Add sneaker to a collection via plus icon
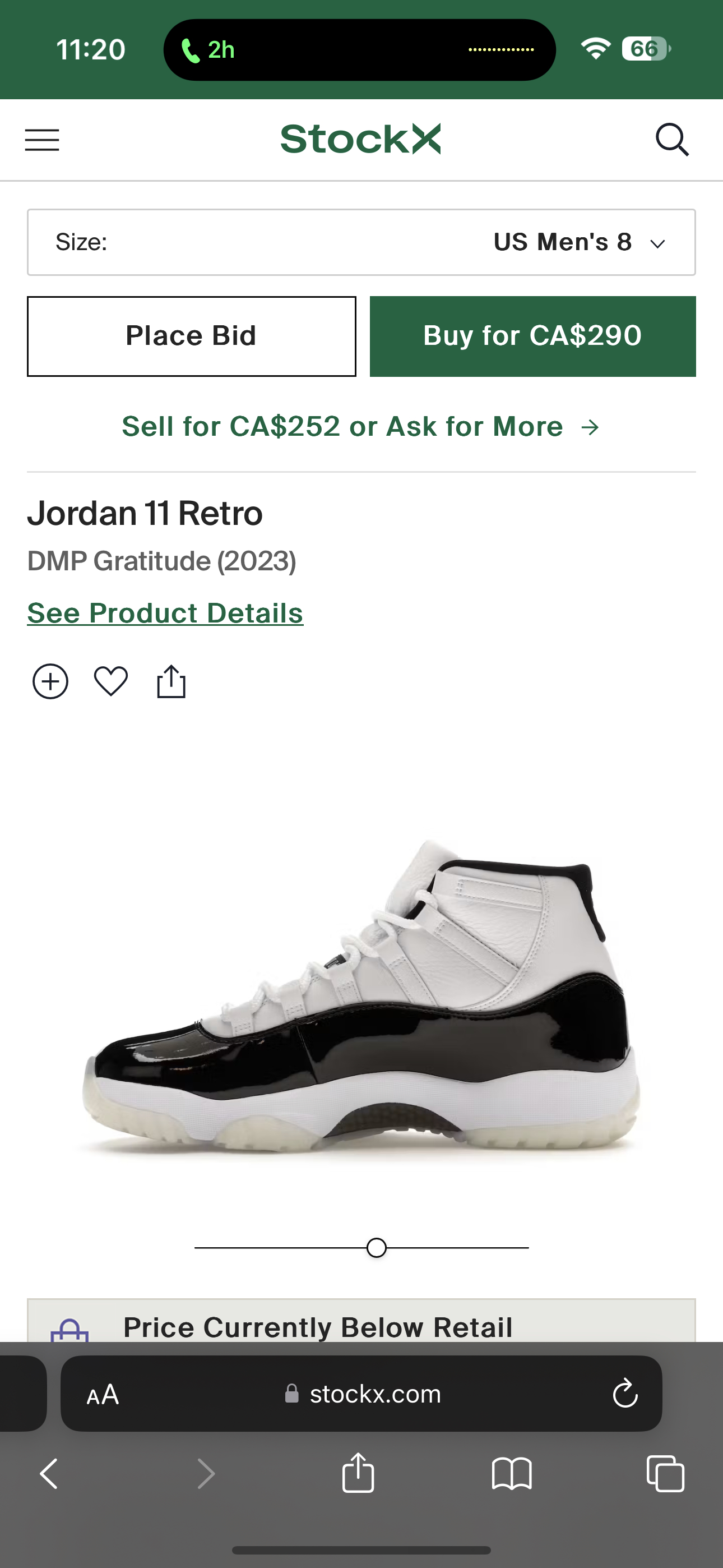Screen dimensions: 723x1568 [50, 681]
